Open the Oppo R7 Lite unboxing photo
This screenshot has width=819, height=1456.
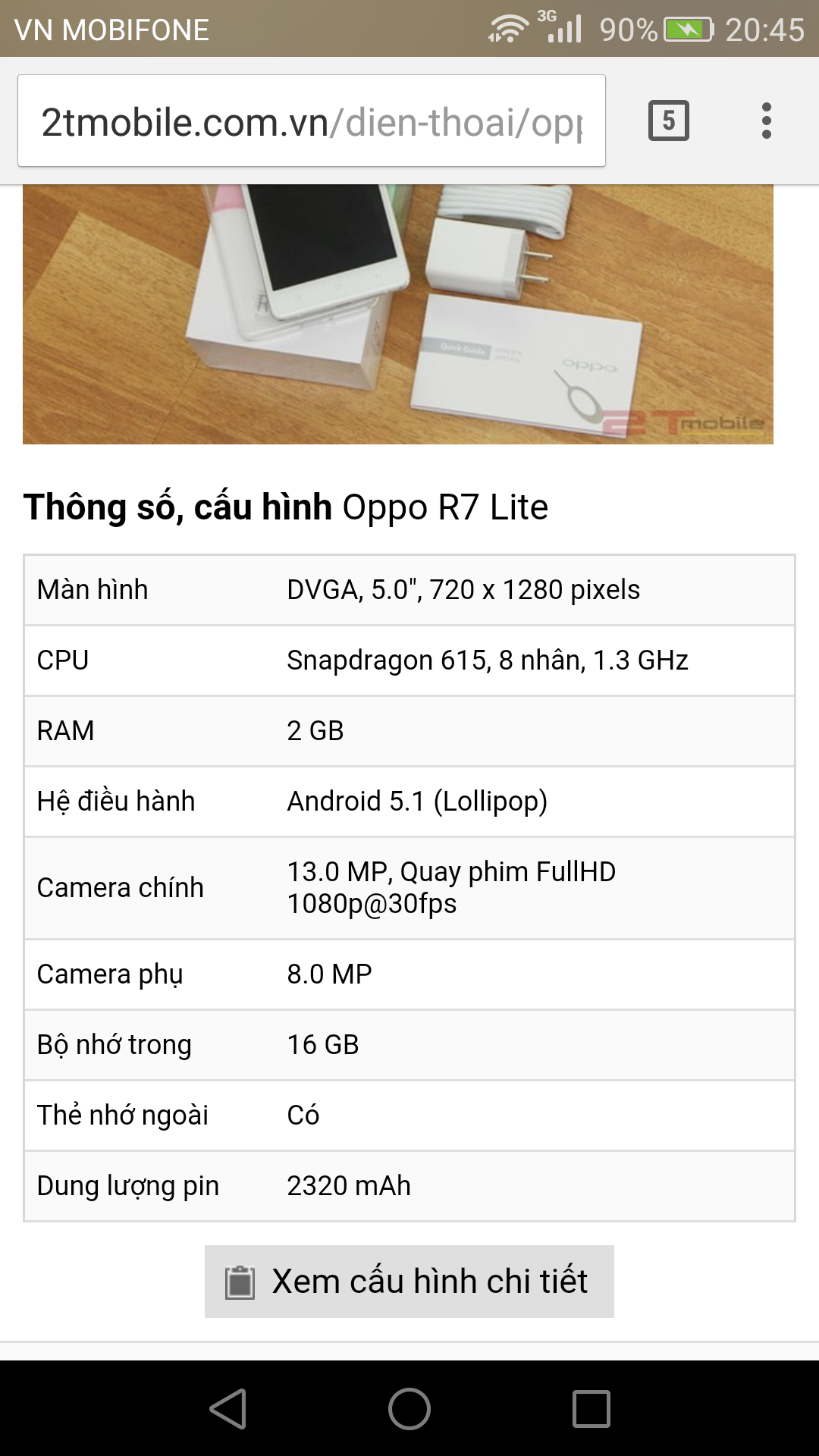397,314
